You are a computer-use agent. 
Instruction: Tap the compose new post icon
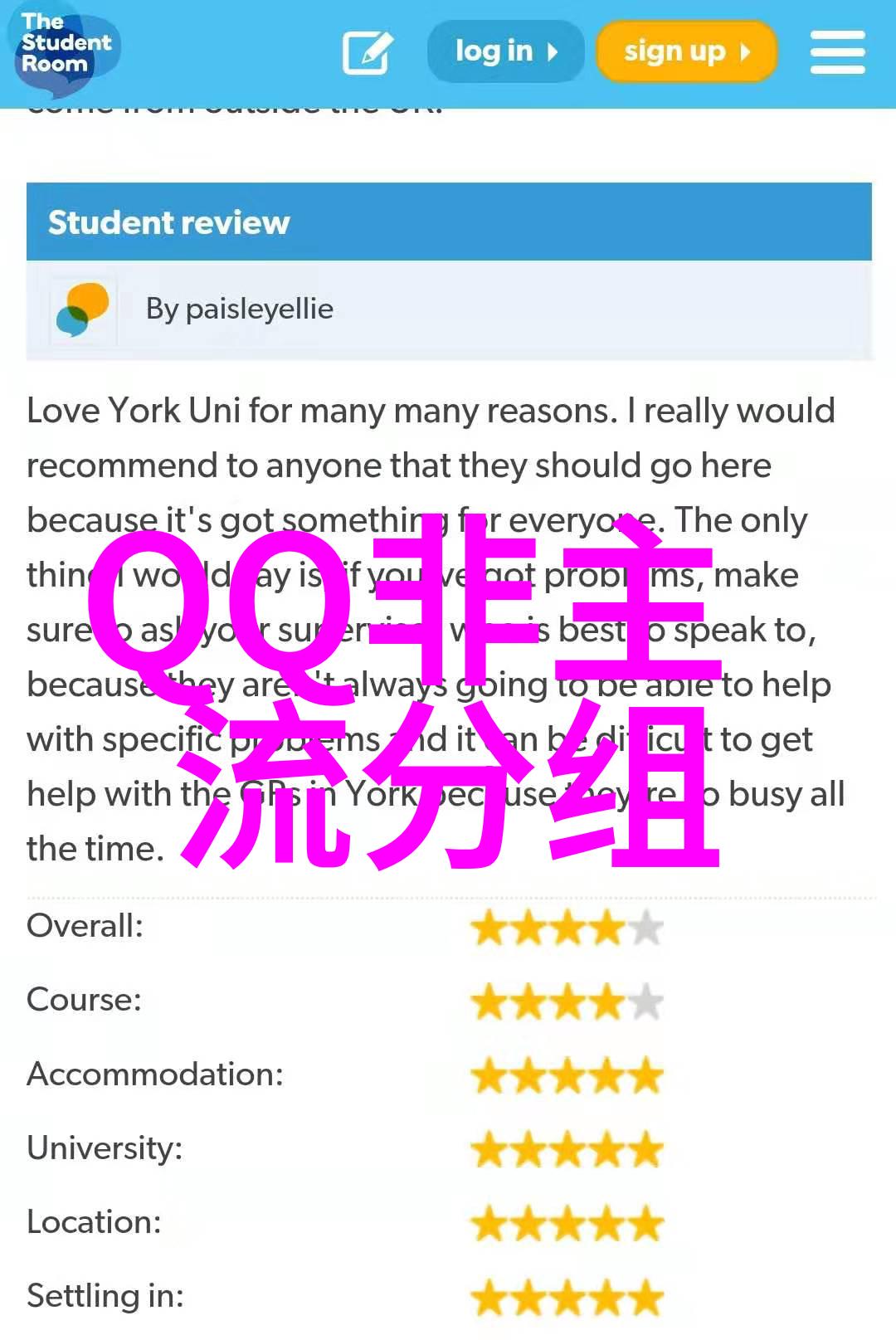point(366,52)
